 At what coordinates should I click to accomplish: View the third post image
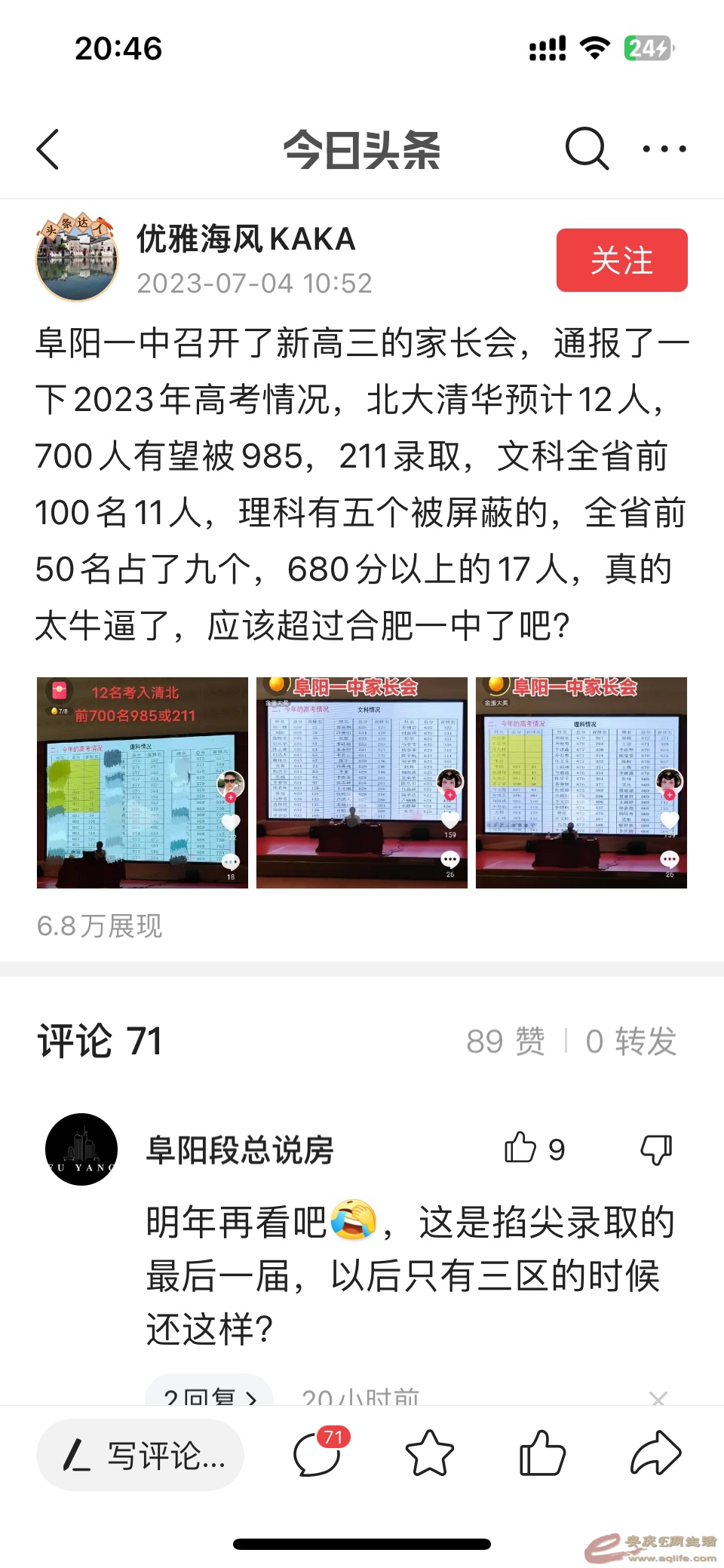point(581,782)
